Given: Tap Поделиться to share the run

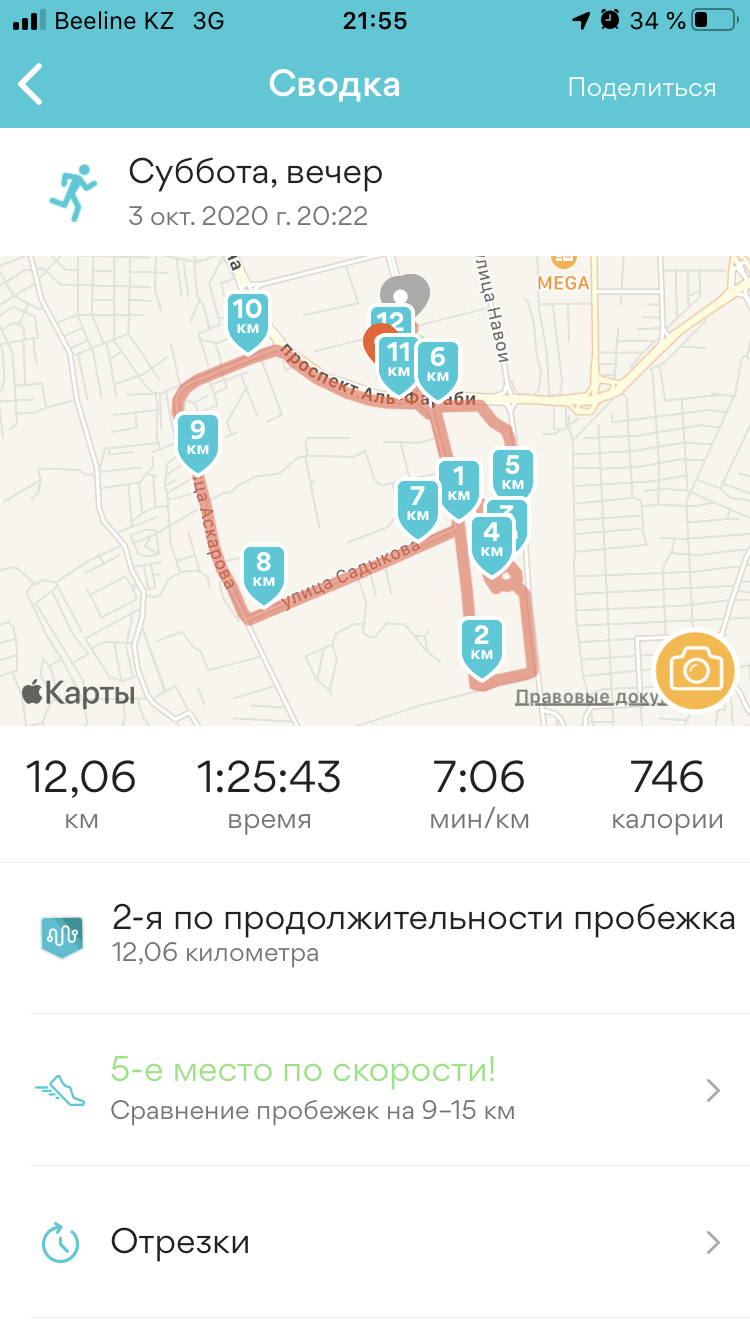Looking at the screenshot, I should point(641,87).
